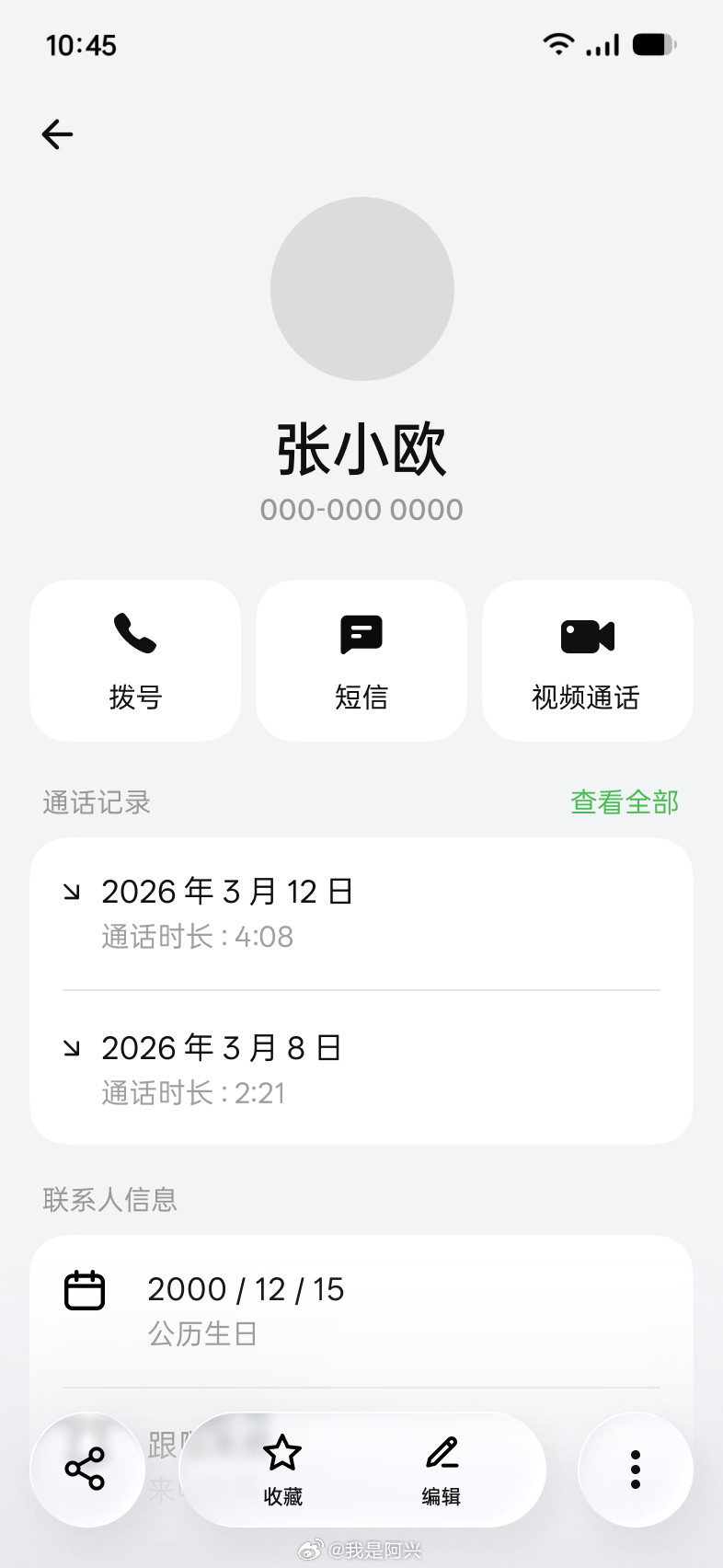Viewport: 723px width, 1568px height.
Task: Open the March 12 call record entry
Action: coord(361,911)
